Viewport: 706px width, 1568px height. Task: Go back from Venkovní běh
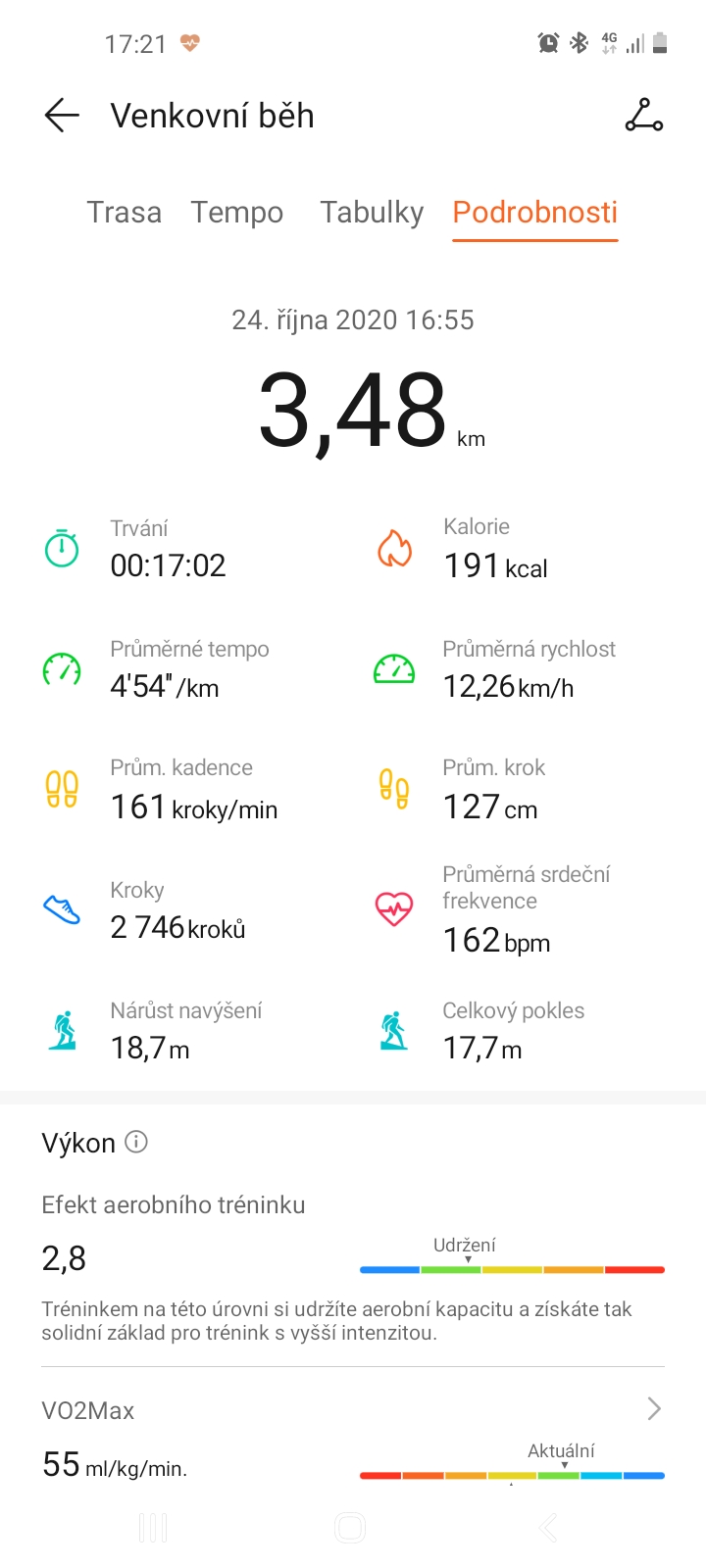[x=62, y=116]
